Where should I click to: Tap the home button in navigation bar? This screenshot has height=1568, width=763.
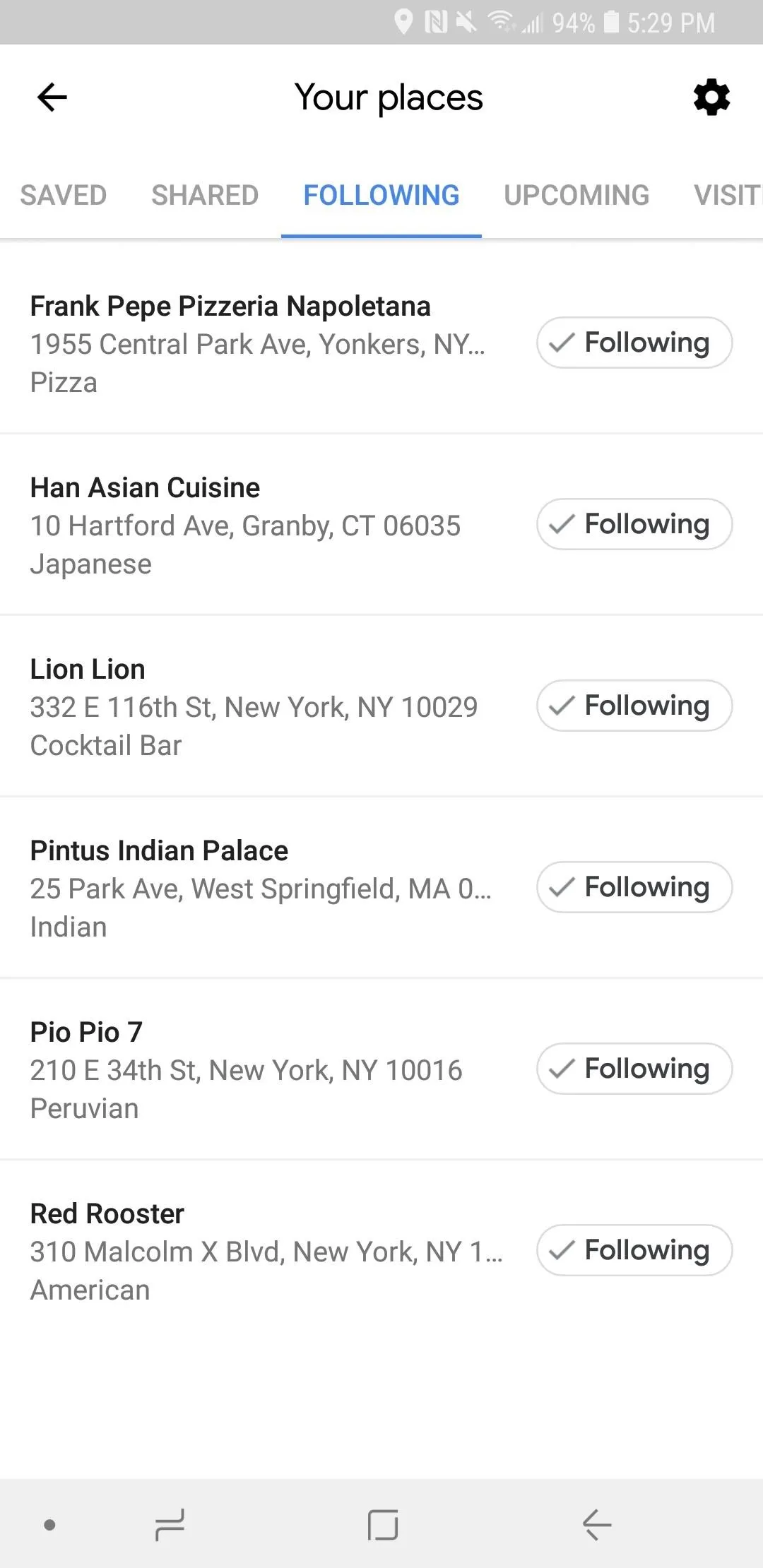383,1524
